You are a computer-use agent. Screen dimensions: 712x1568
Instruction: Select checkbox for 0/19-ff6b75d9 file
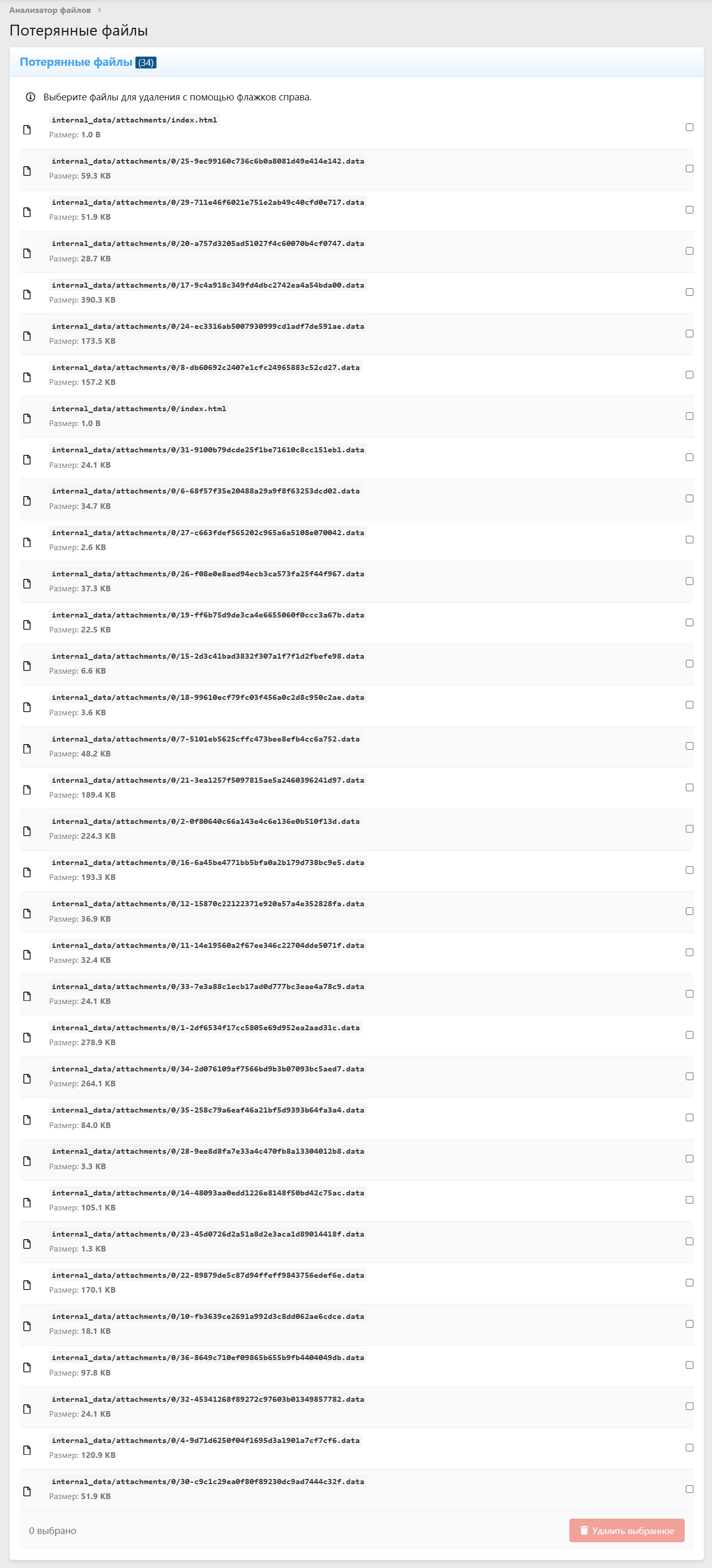pos(689,622)
